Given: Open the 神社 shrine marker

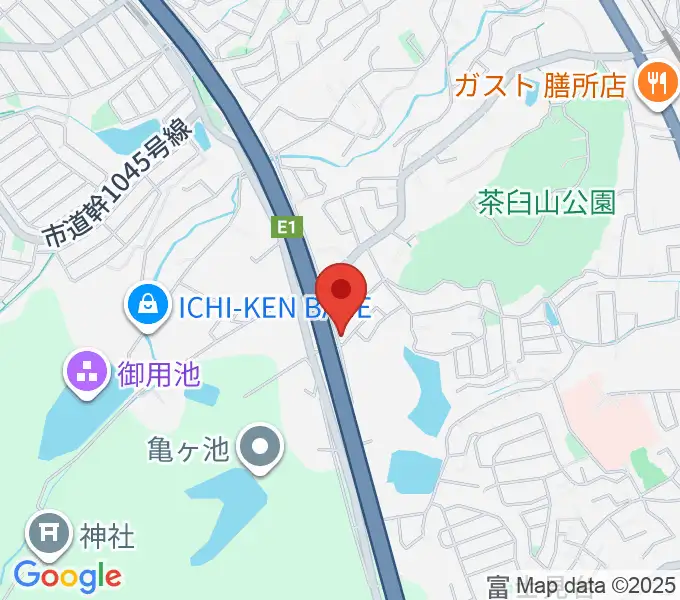Looking at the screenshot, I should (47, 532).
